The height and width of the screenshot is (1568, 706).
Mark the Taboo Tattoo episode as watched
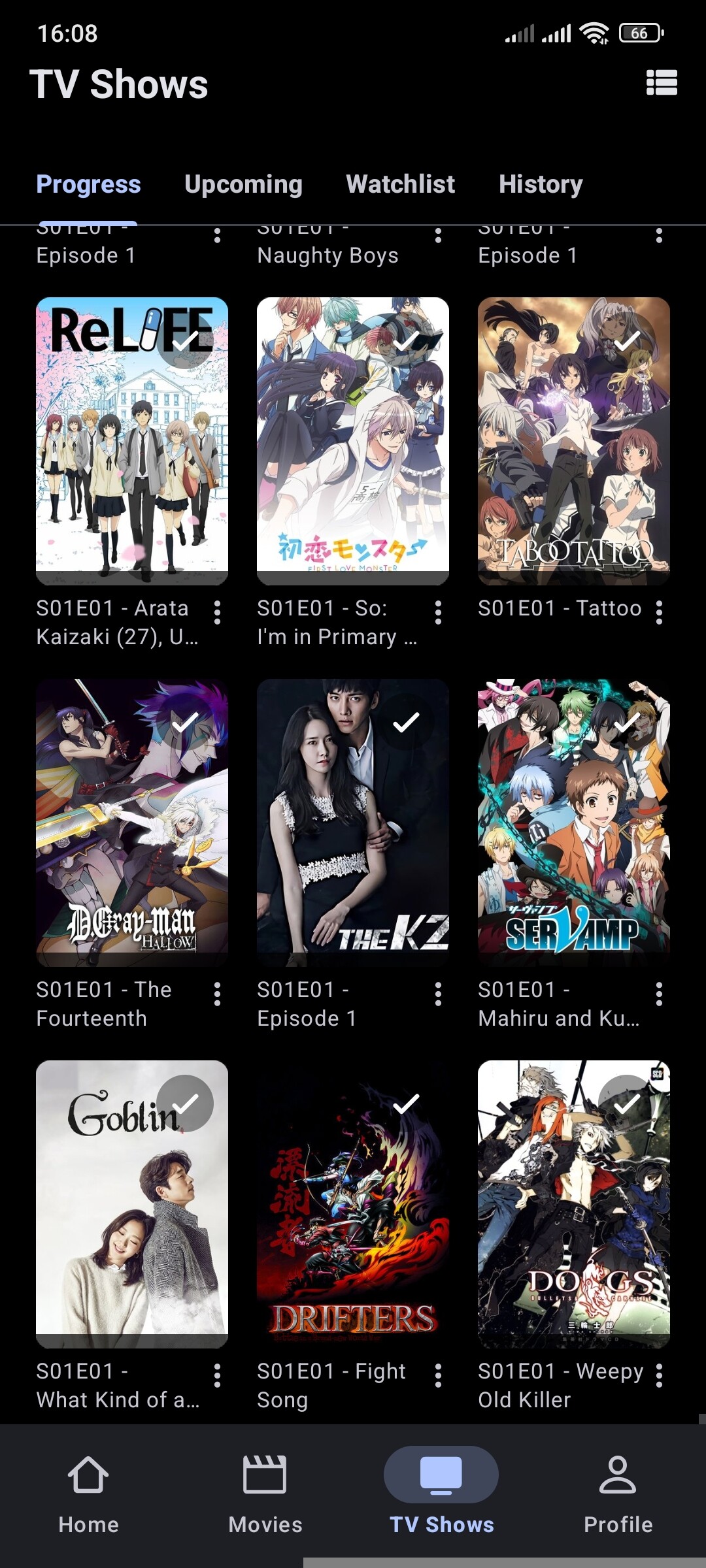[x=627, y=340]
